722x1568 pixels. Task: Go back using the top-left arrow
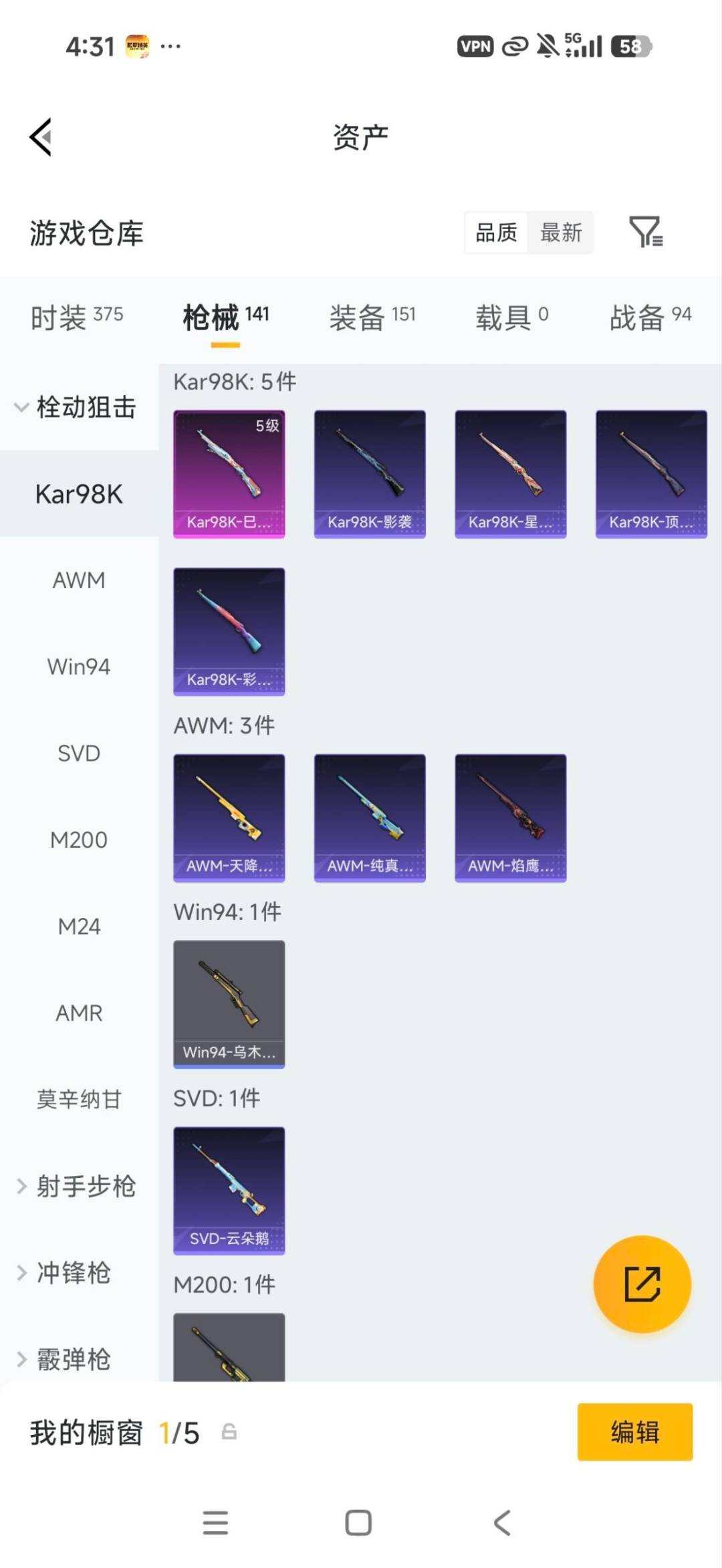coord(41,137)
